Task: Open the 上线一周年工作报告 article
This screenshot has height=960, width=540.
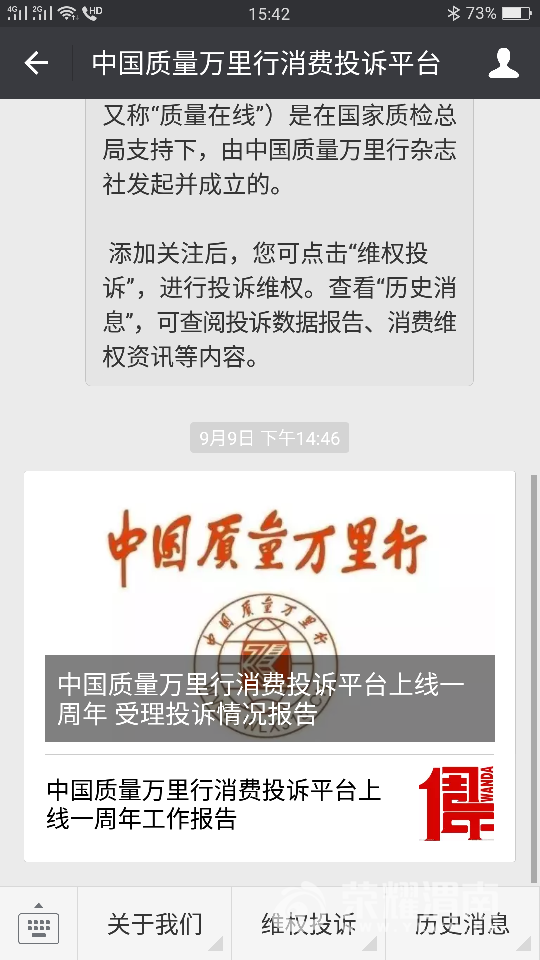Action: (x=269, y=804)
